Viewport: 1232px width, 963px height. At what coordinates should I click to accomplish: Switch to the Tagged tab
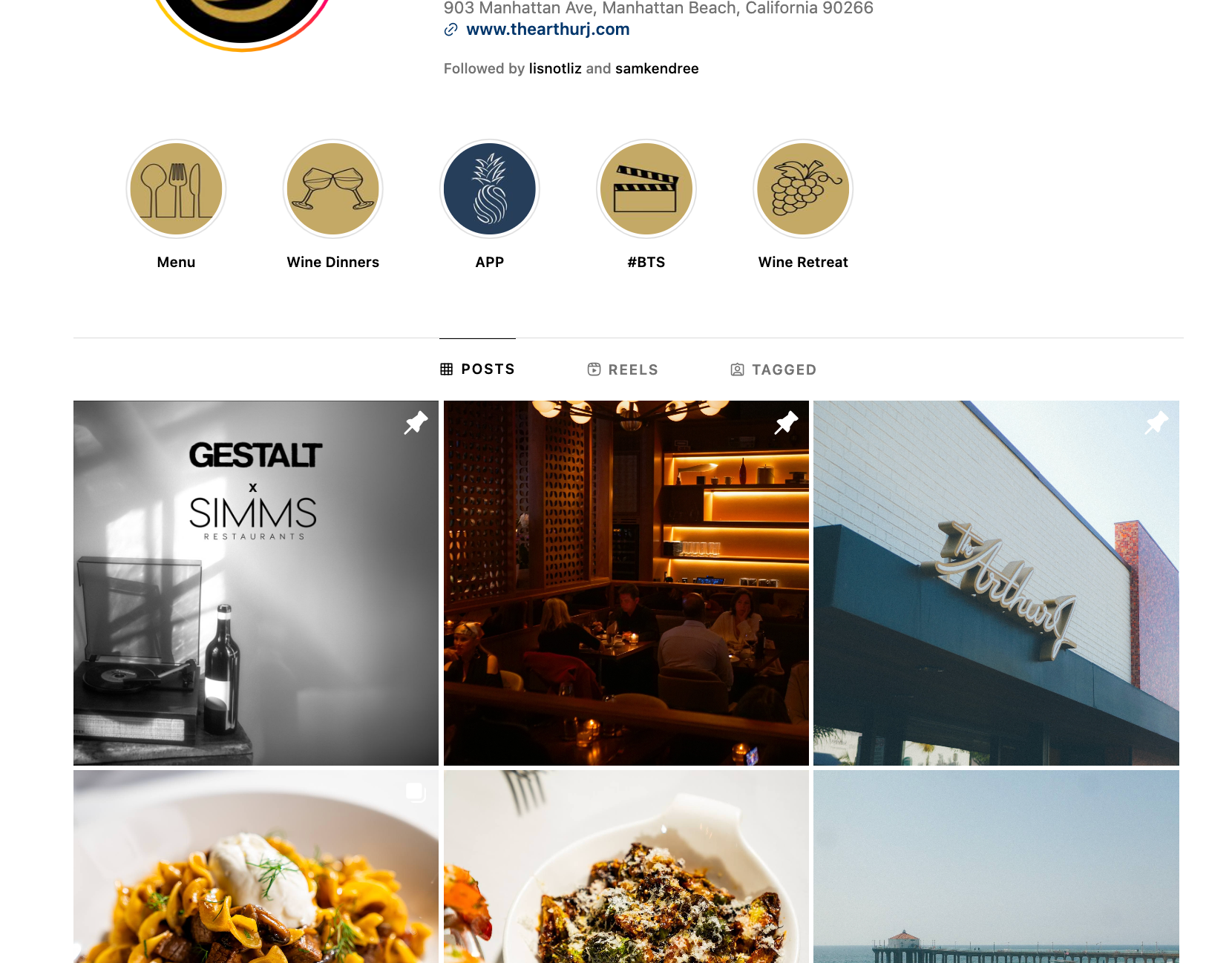(773, 369)
